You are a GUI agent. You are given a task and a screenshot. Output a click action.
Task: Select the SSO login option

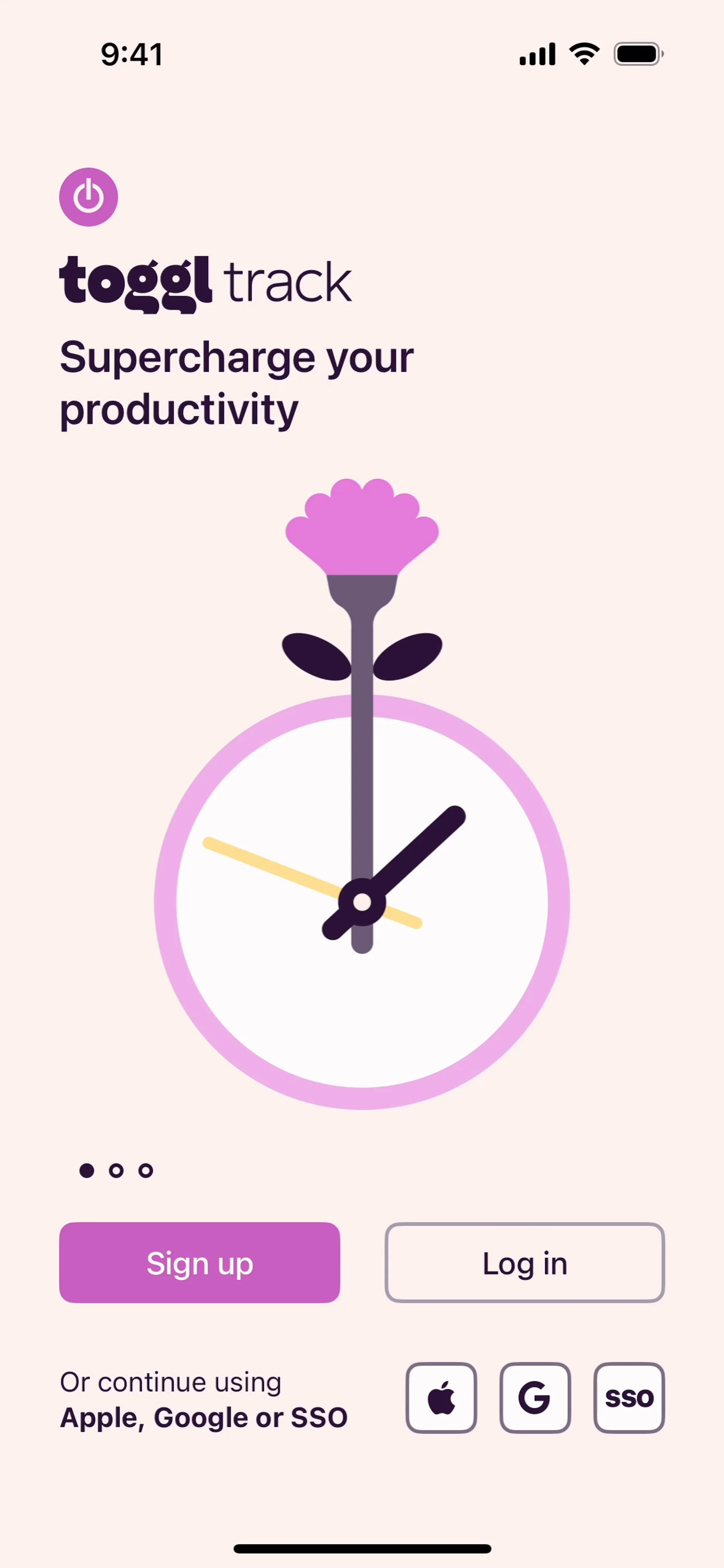628,1398
